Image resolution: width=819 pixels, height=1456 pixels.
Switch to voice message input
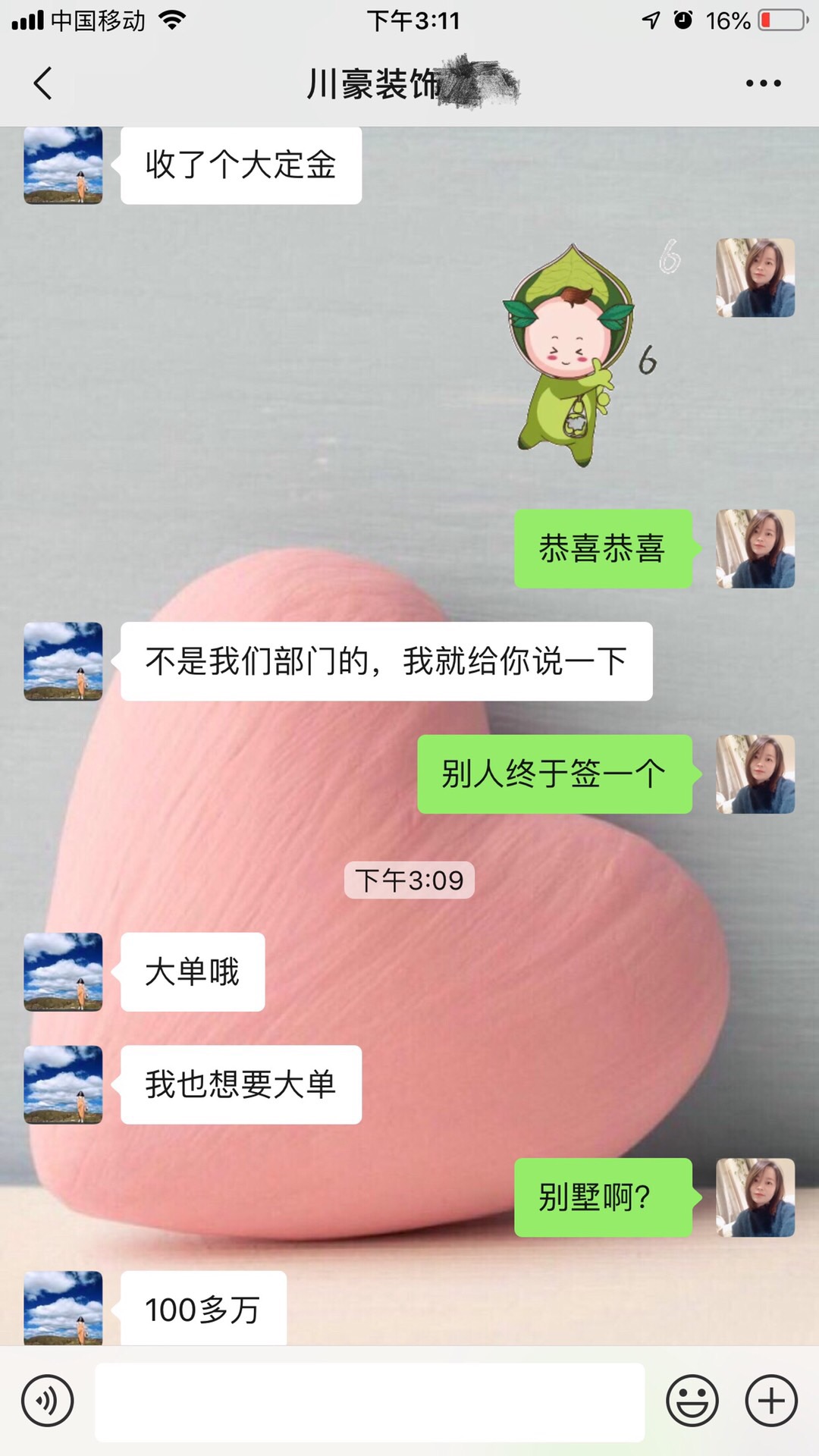point(48,1401)
